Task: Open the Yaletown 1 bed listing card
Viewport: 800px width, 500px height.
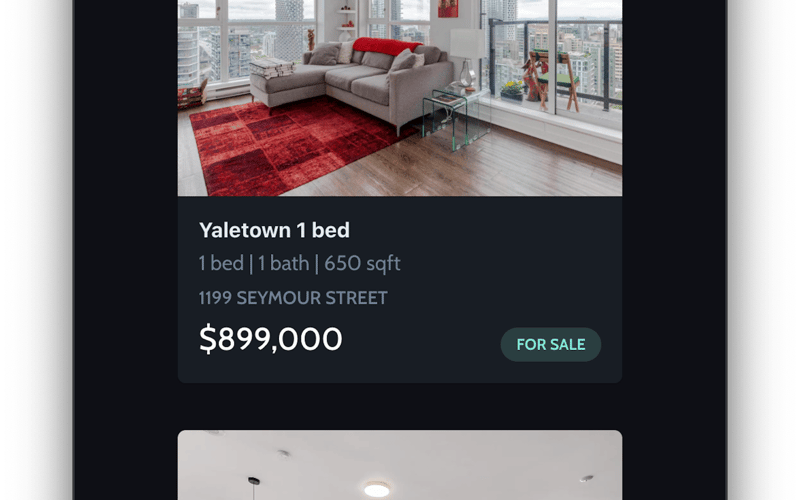Action: pyautogui.click(x=399, y=231)
